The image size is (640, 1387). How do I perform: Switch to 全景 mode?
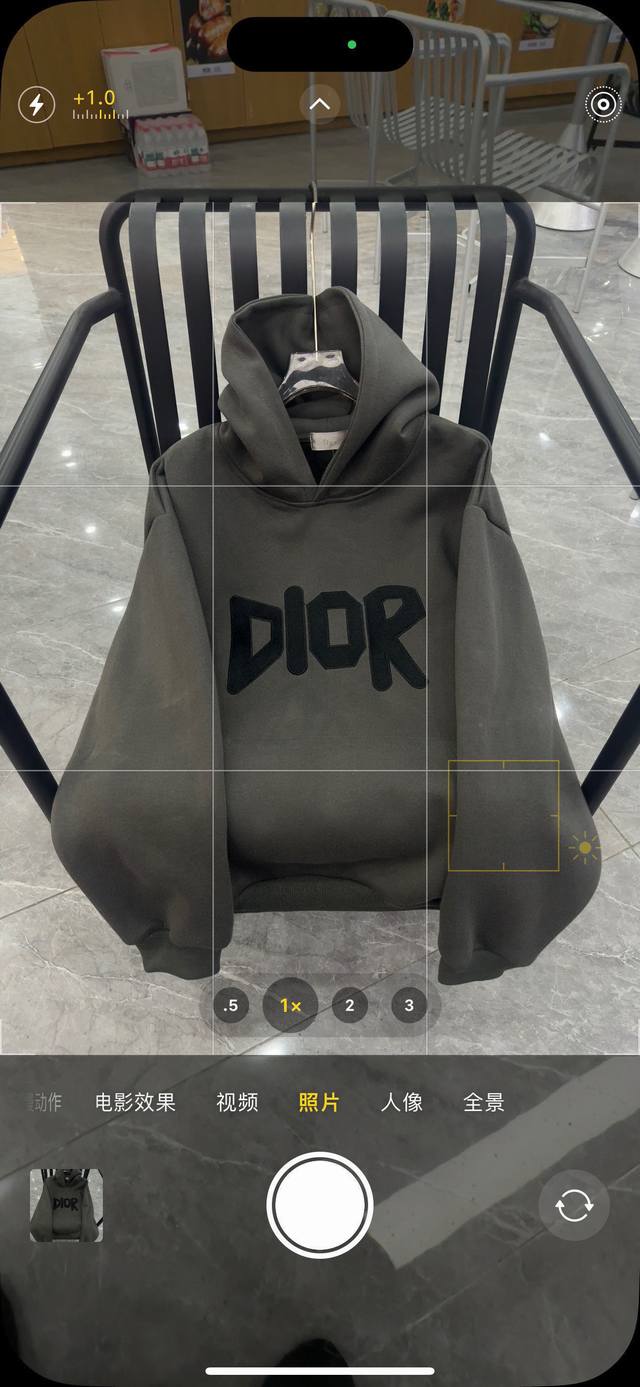(484, 1102)
